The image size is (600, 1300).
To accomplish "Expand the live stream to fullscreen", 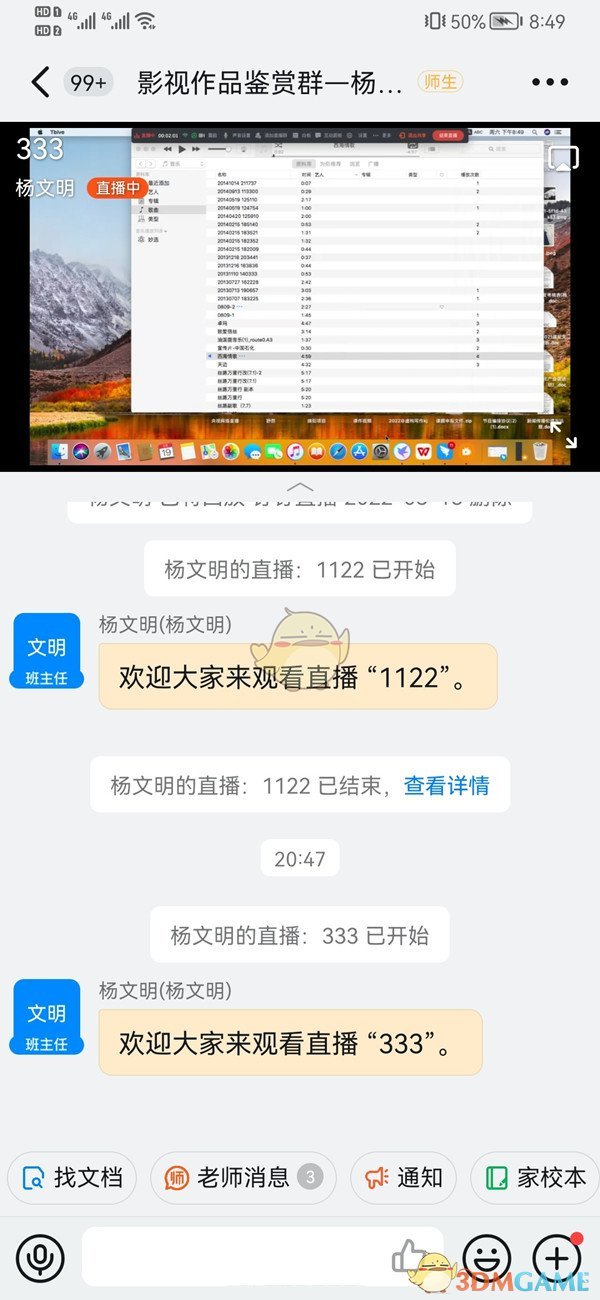I will point(563,435).
